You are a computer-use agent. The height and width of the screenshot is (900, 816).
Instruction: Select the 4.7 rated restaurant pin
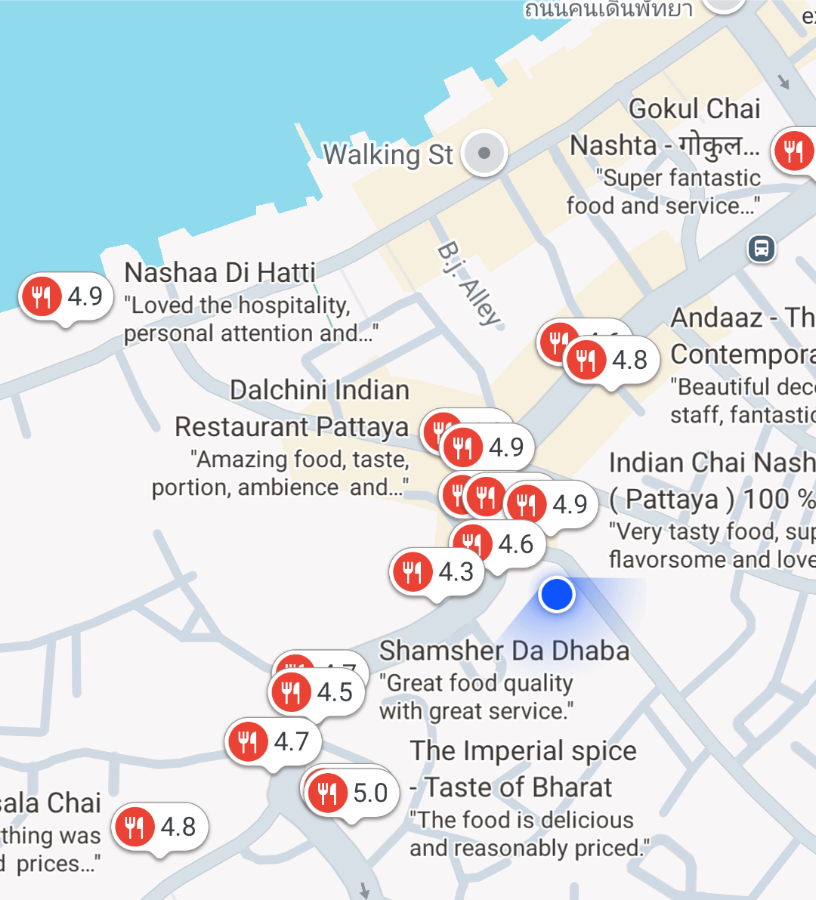tap(273, 742)
